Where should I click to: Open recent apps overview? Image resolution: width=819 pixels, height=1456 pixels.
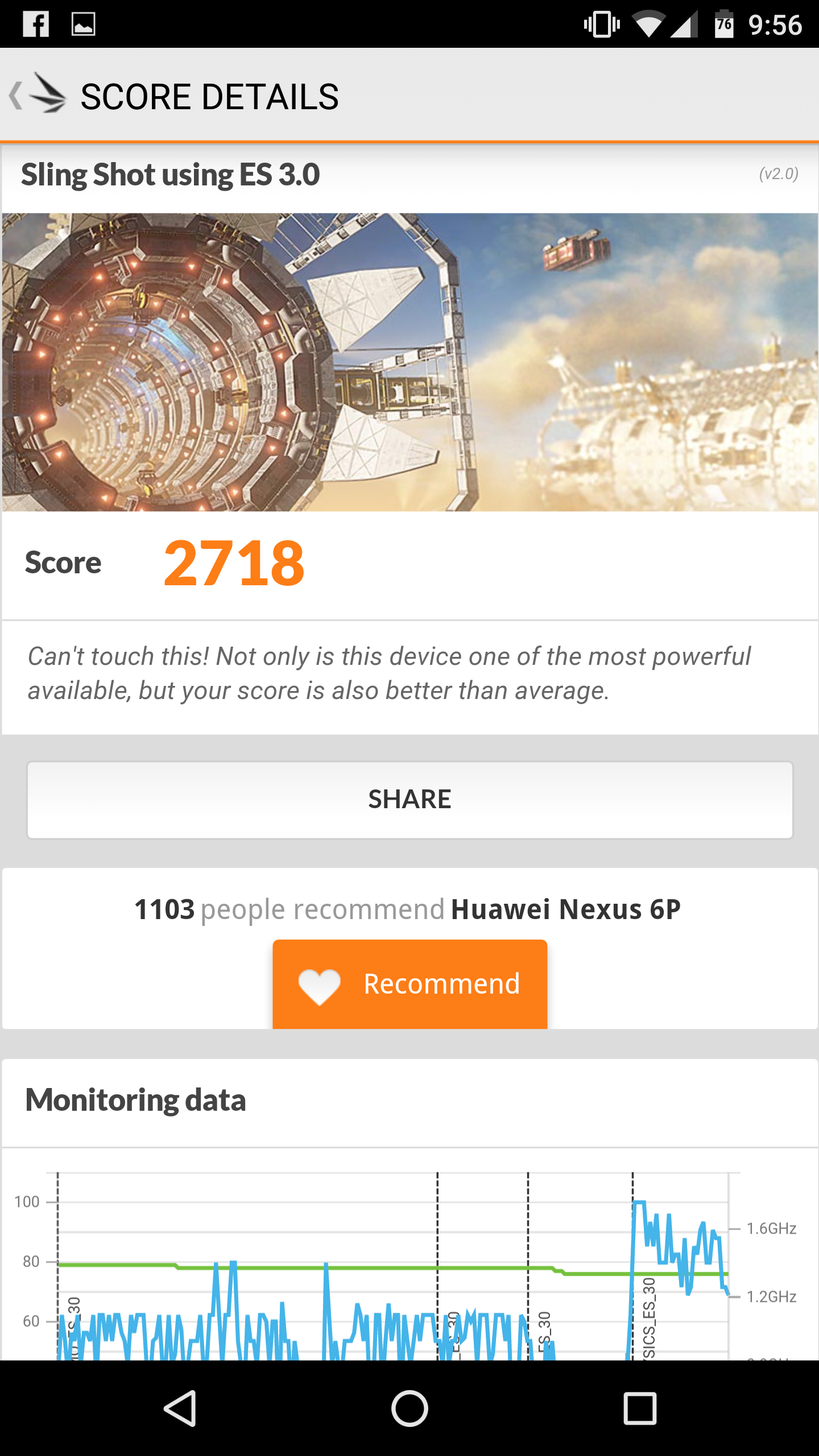click(x=640, y=1408)
